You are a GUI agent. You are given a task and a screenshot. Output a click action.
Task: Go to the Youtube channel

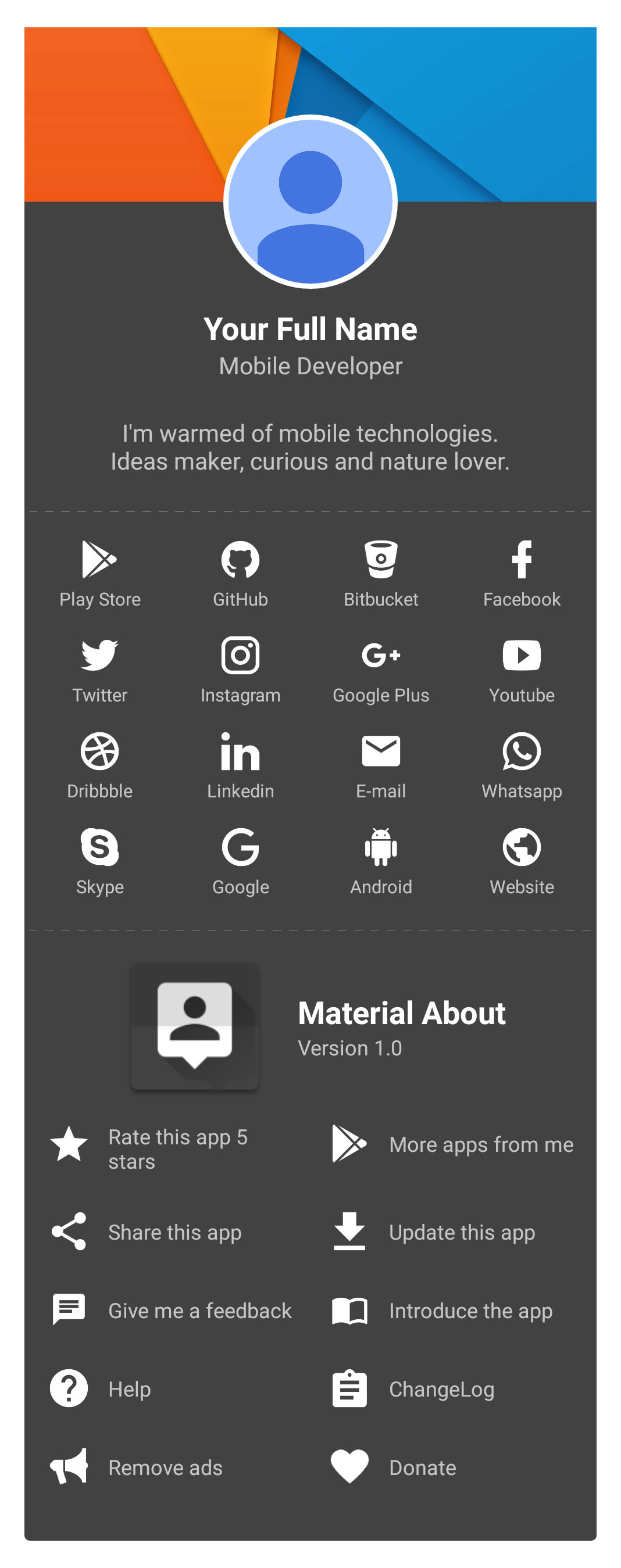click(x=522, y=670)
